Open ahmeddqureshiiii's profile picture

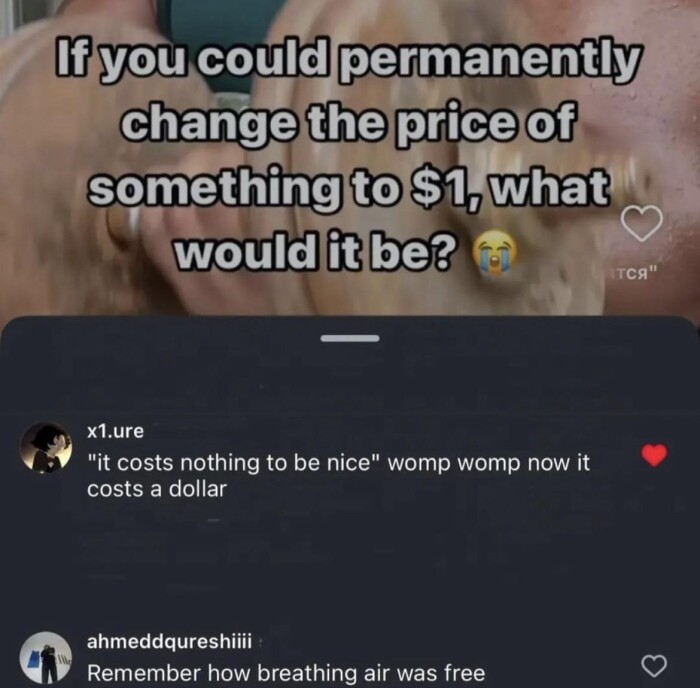pyautogui.click(x=46, y=657)
